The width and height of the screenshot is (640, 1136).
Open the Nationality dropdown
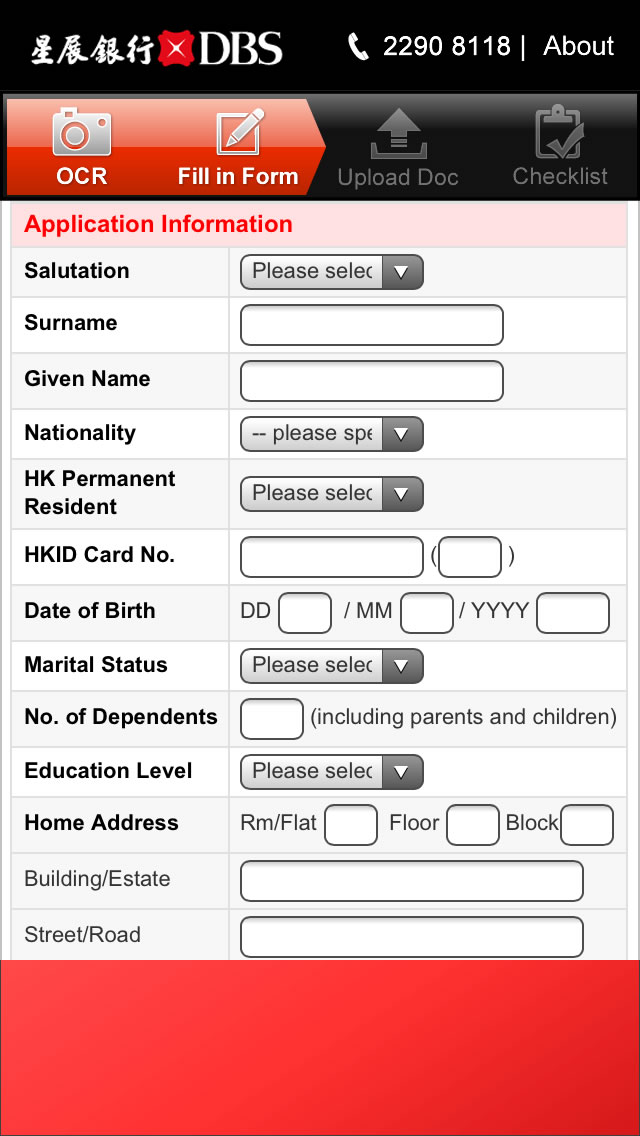pos(331,434)
